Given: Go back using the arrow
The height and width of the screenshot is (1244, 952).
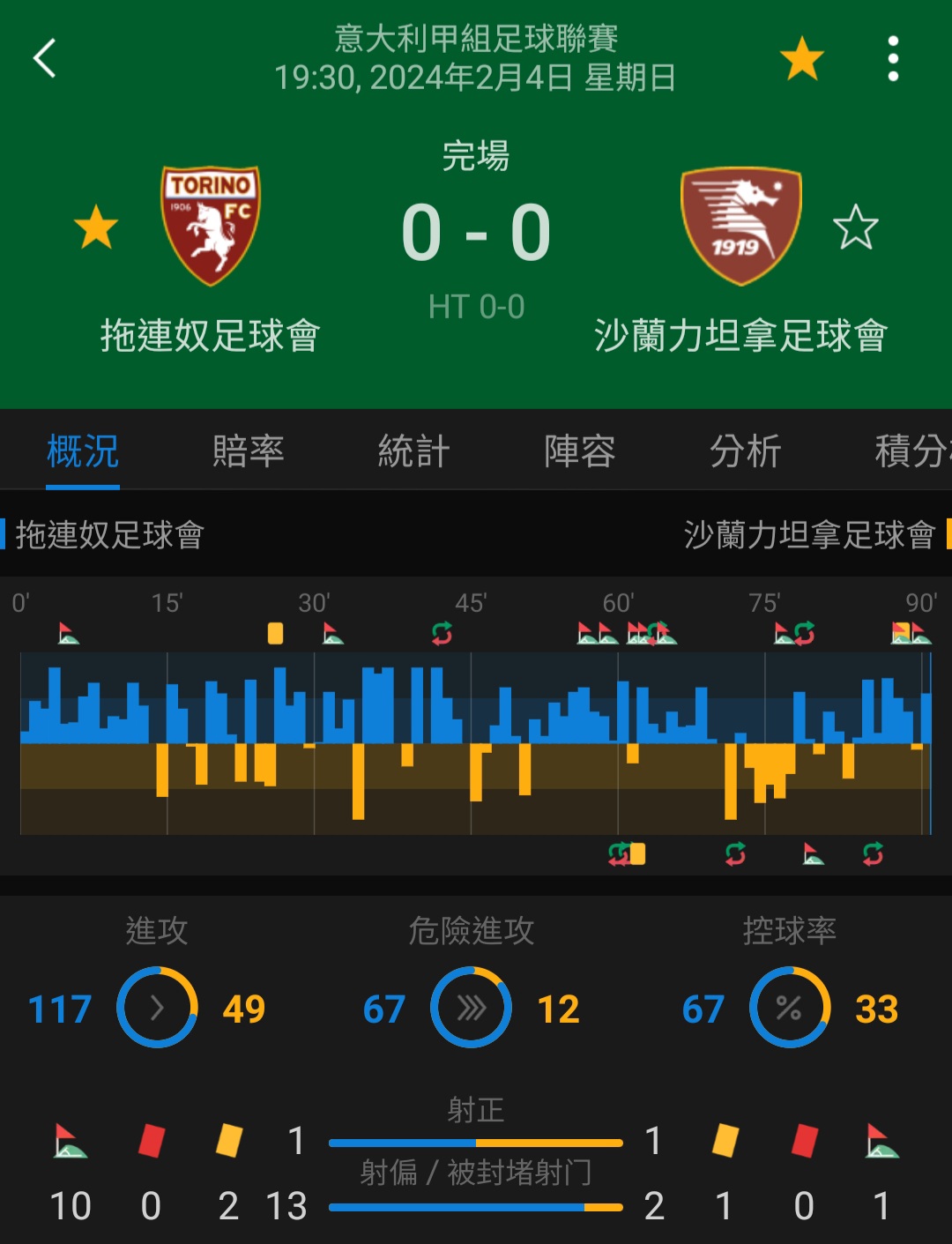Looking at the screenshot, I should (x=45, y=59).
